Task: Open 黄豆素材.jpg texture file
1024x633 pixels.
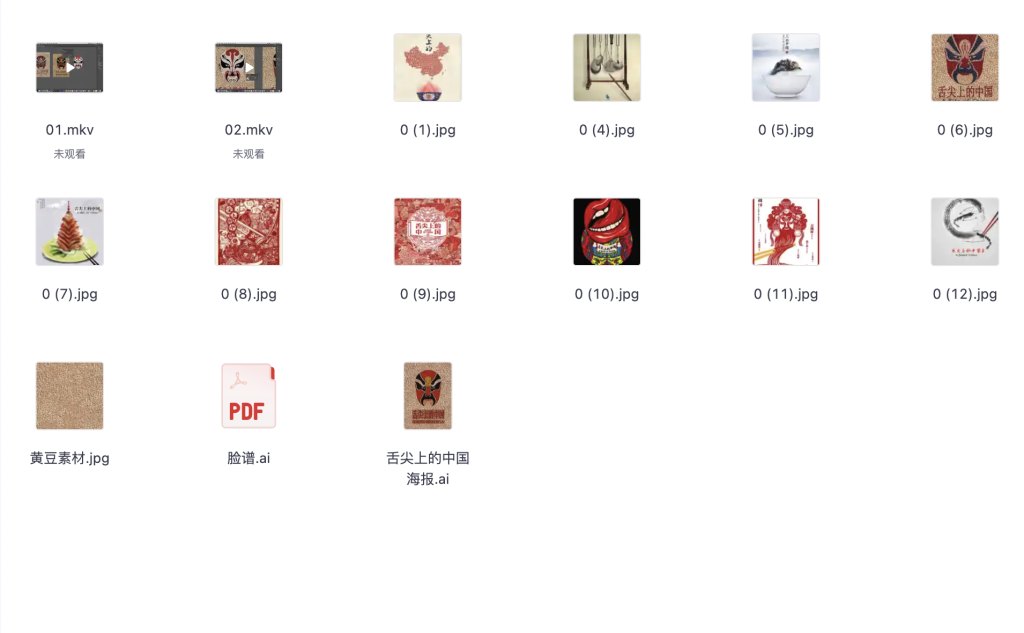Action: [x=69, y=396]
